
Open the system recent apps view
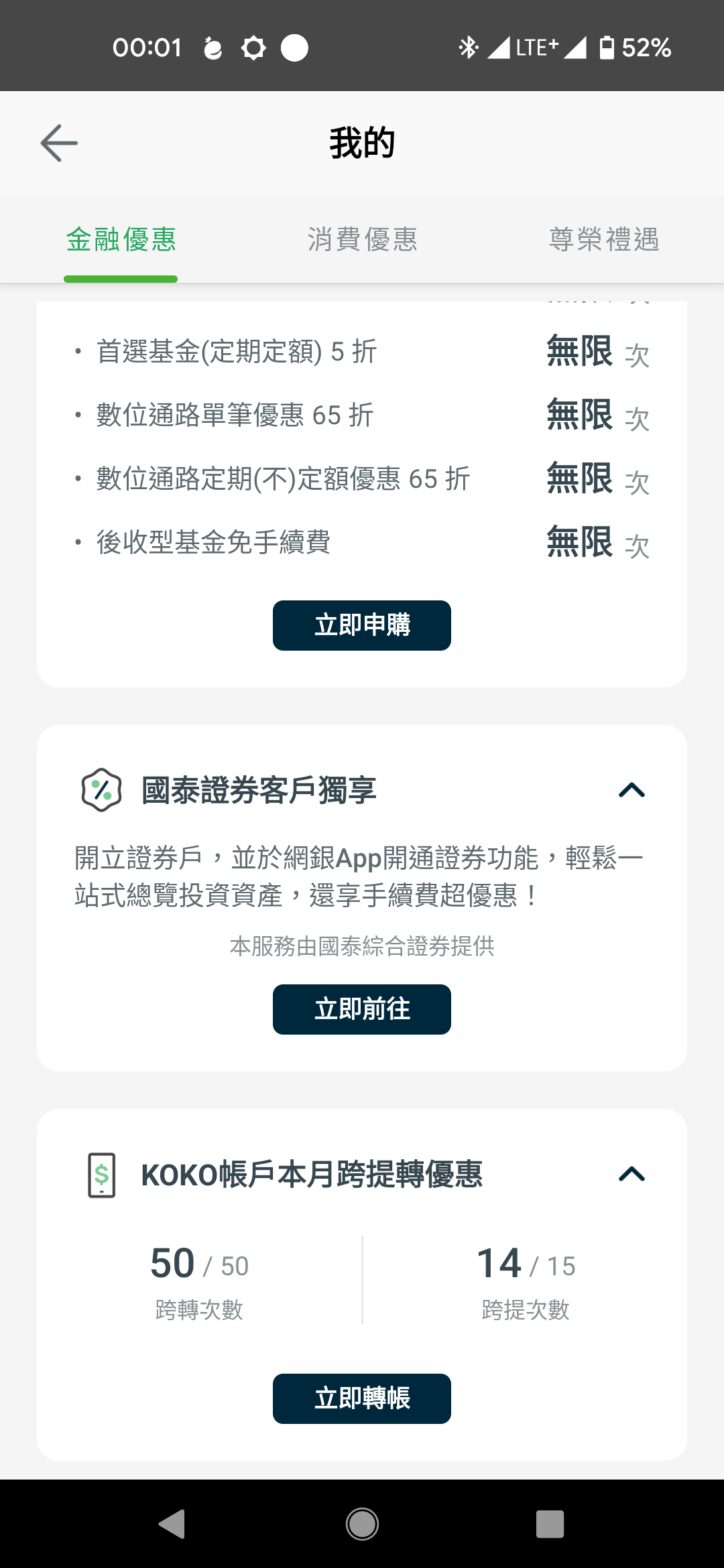pos(550,1524)
